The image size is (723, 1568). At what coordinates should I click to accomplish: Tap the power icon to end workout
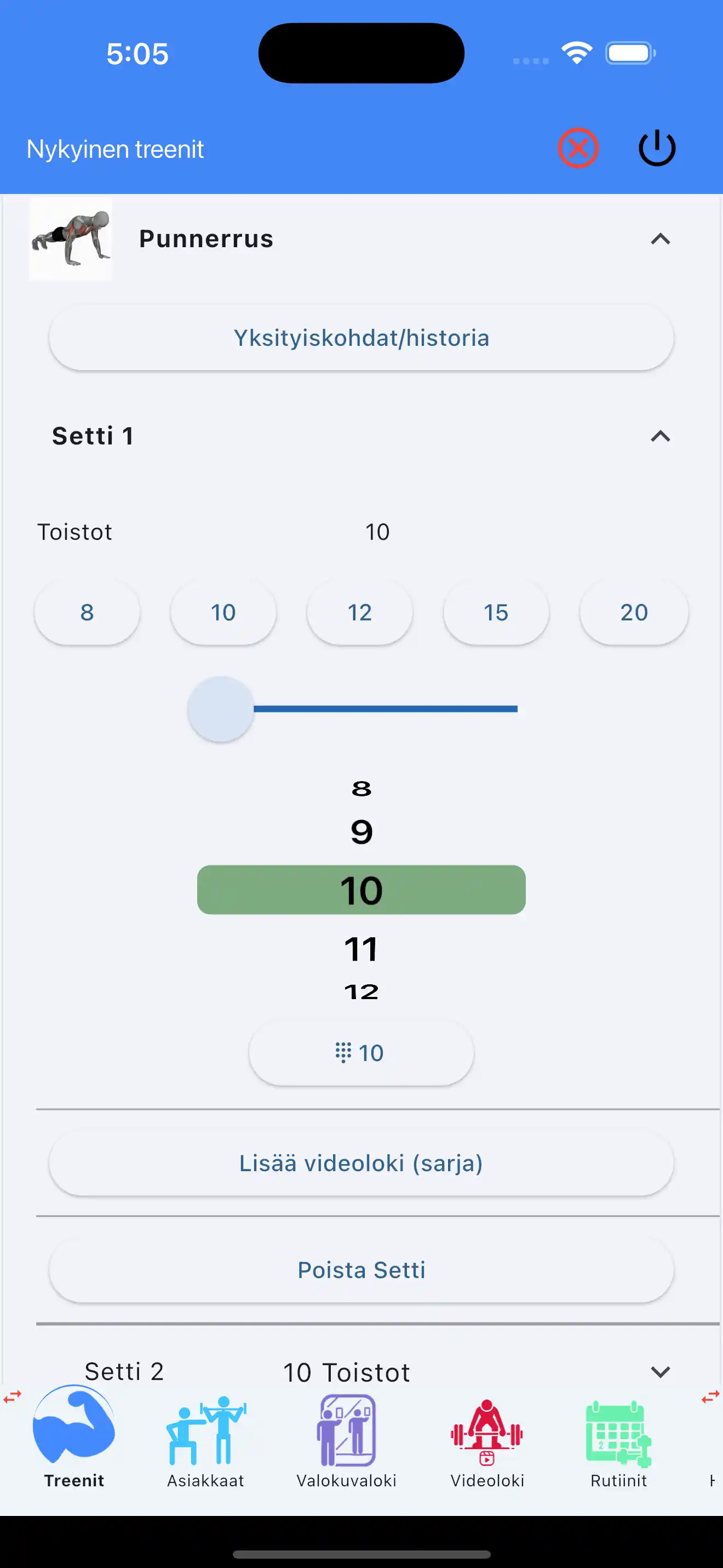coord(657,148)
